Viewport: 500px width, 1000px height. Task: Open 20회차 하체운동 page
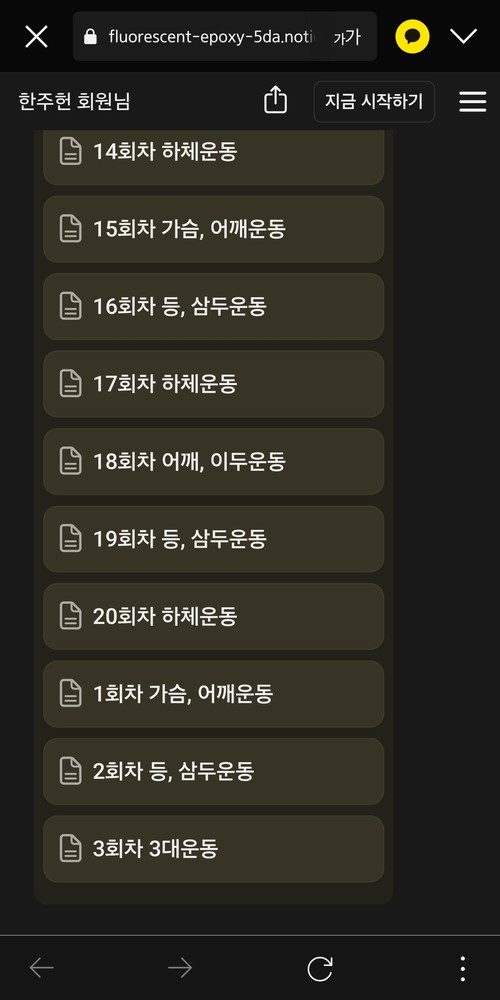tap(214, 616)
